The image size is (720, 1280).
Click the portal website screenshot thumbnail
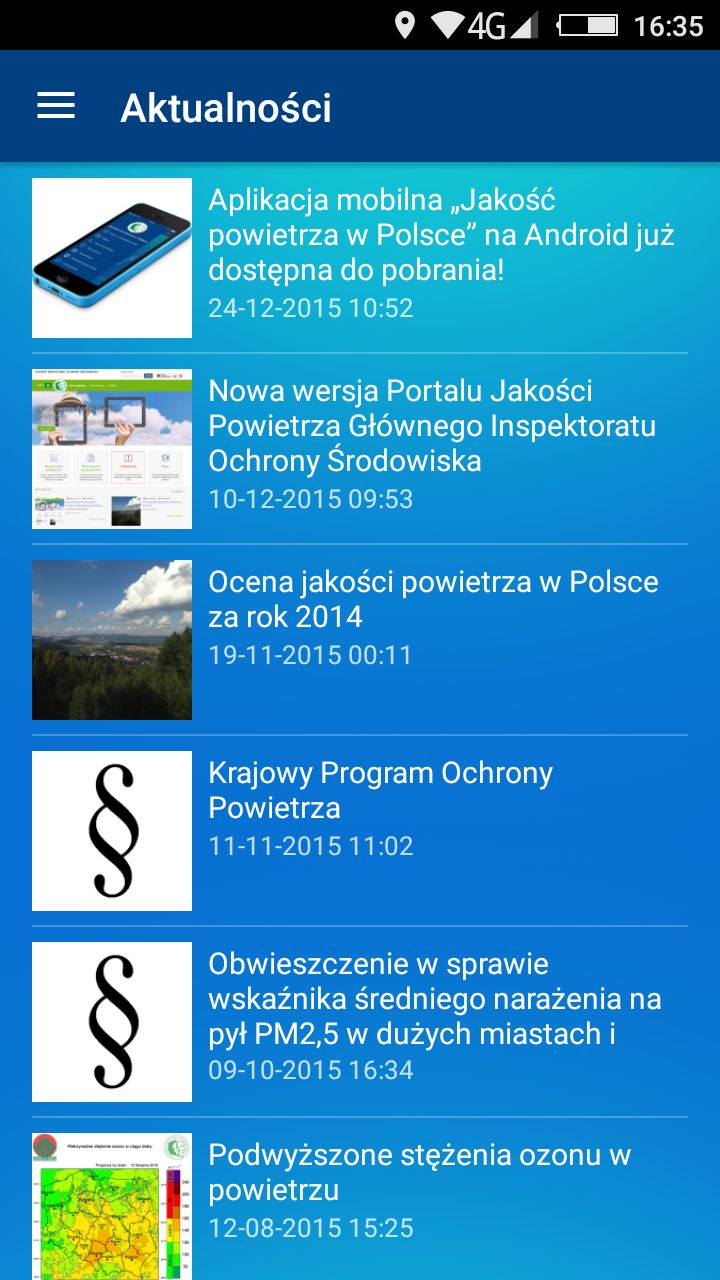coord(111,448)
